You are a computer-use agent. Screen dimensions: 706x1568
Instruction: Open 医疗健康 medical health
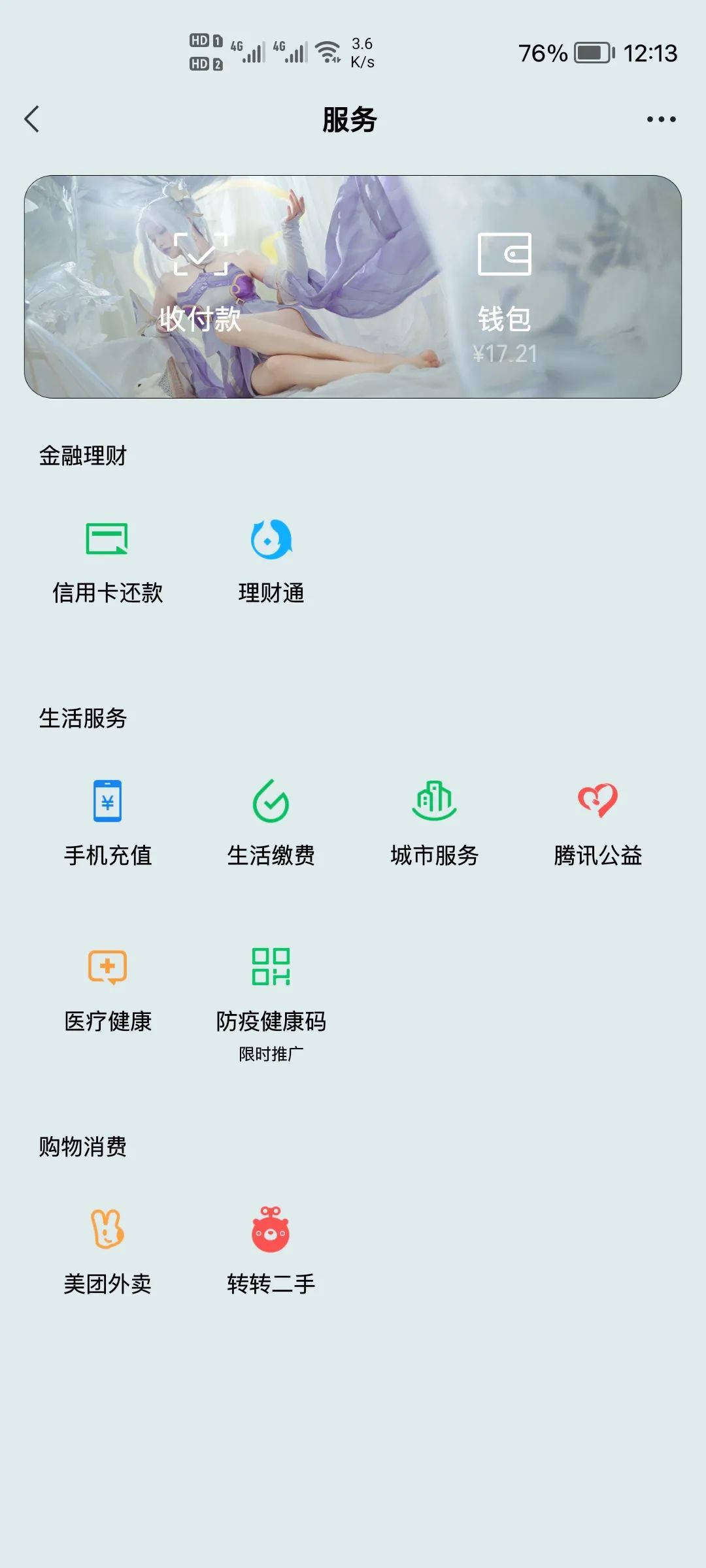point(107,990)
